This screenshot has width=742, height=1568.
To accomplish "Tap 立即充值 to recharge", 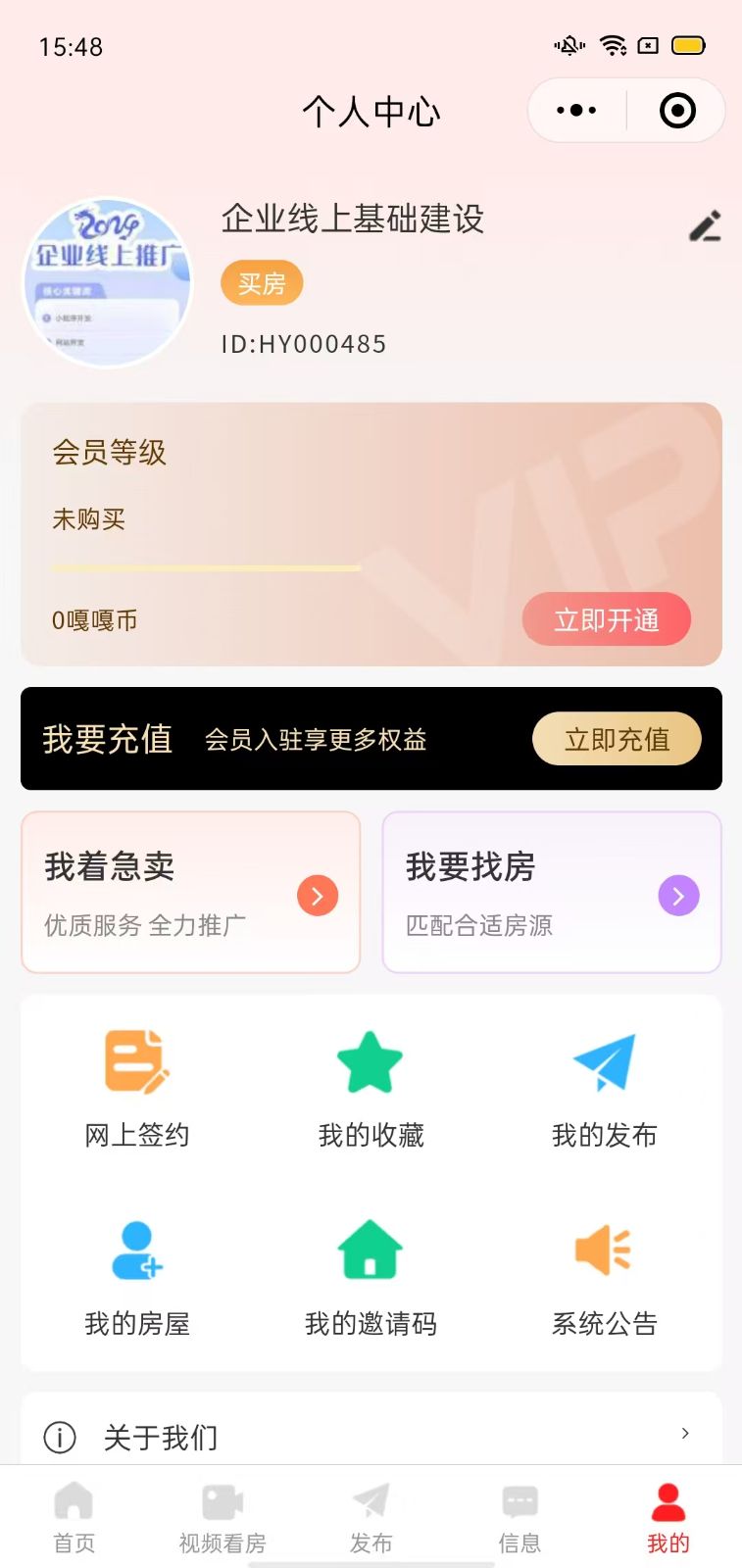I will click(x=617, y=739).
